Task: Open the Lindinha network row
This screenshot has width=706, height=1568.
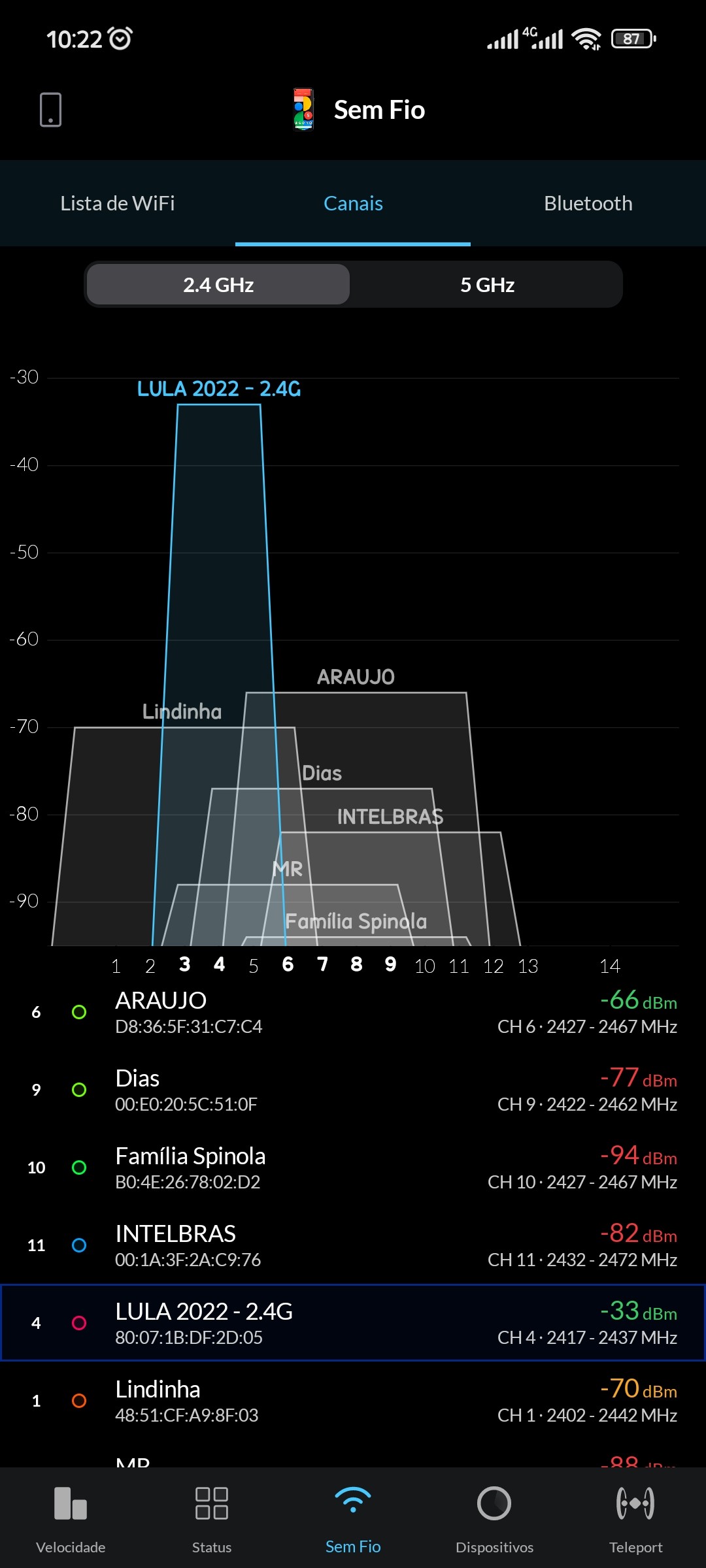Action: [x=353, y=1401]
